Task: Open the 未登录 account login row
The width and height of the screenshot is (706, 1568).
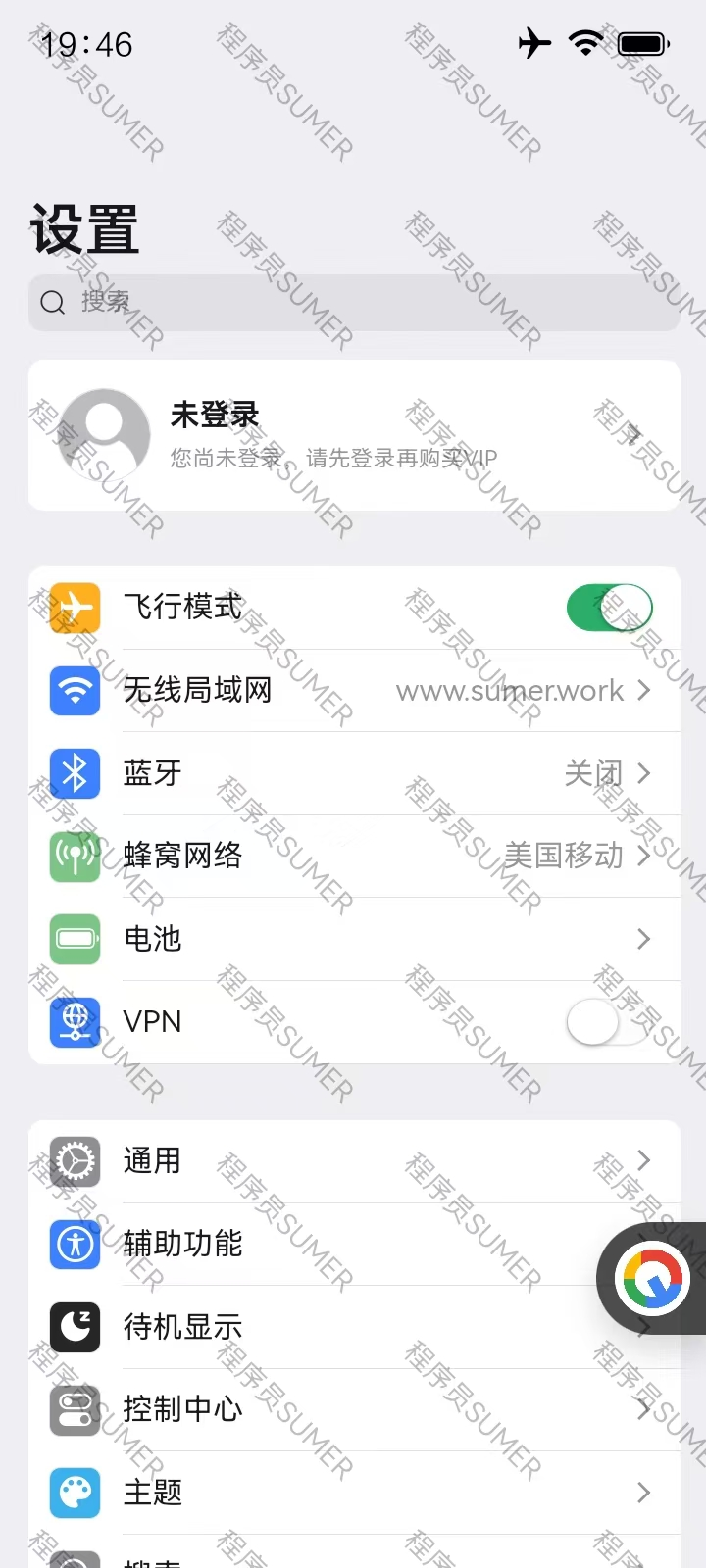Action: coord(353,434)
